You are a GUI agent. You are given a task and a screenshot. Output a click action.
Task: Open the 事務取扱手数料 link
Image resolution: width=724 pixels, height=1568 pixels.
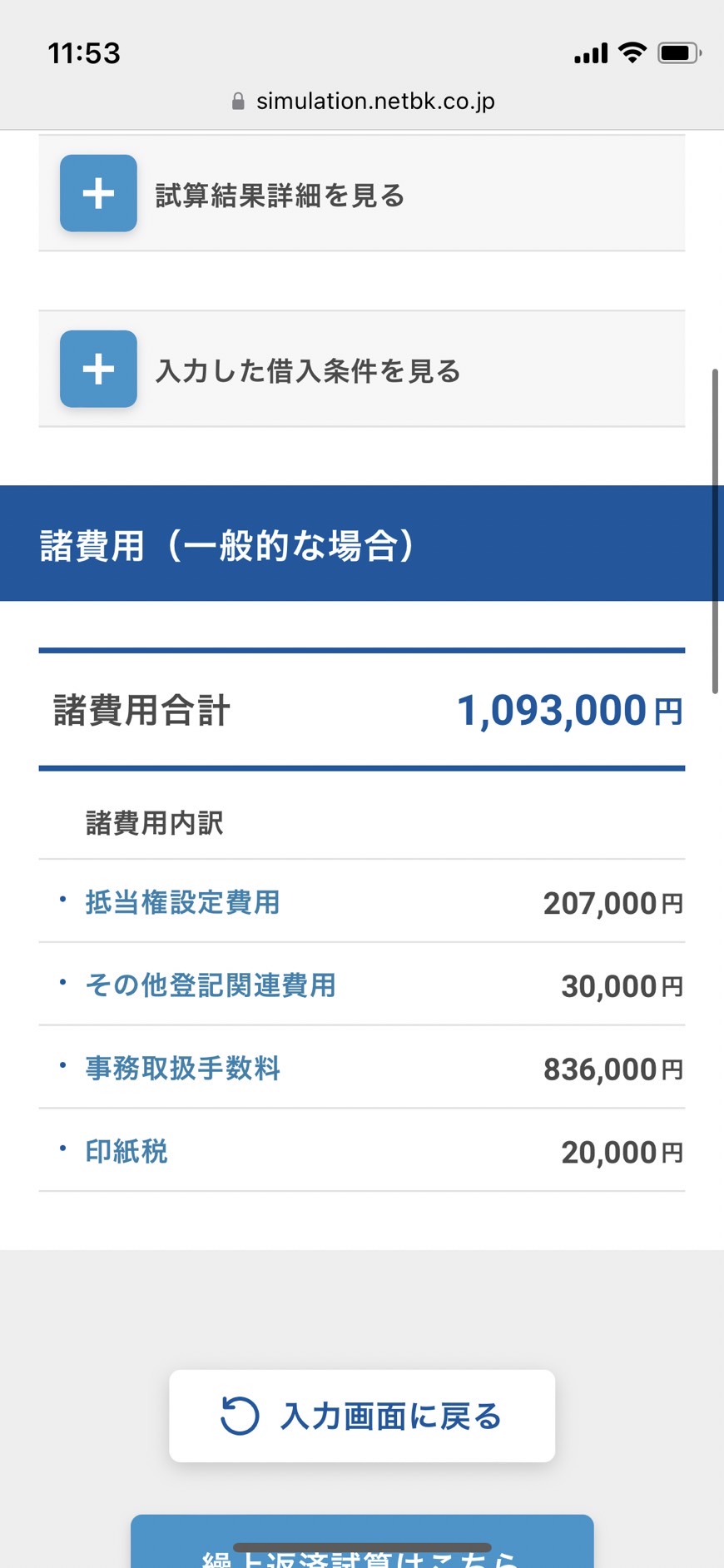point(182,1069)
